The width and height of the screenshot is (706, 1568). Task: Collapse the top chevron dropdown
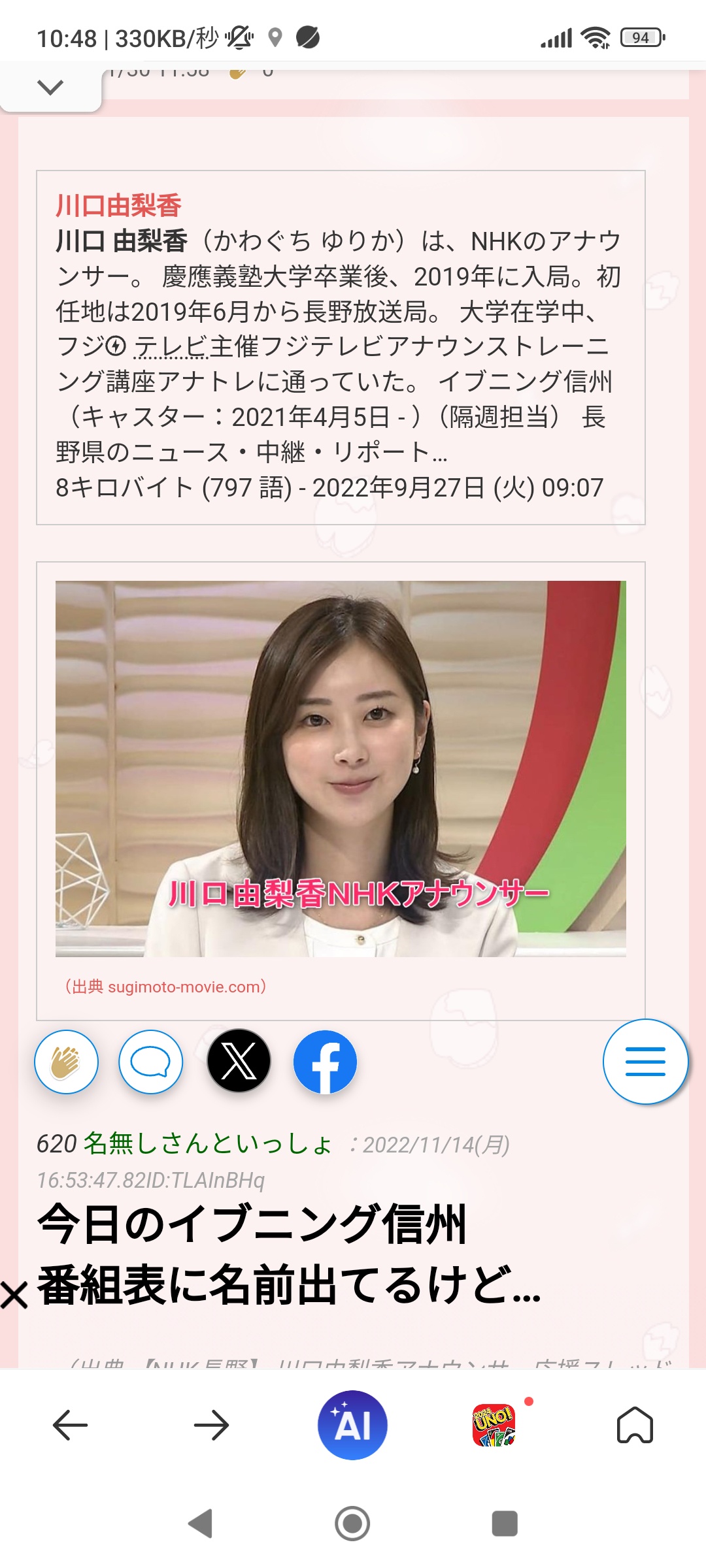50,88
